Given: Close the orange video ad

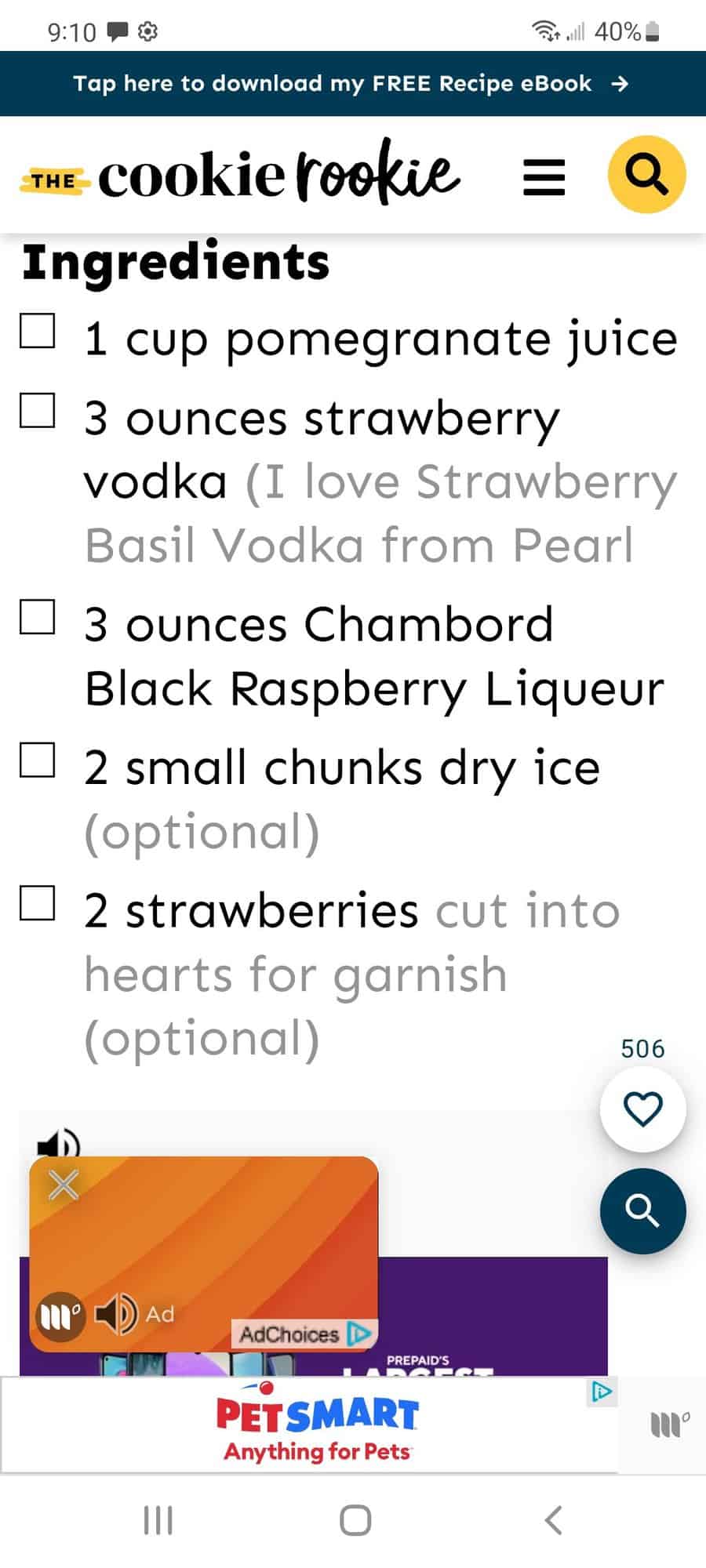Looking at the screenshot, I should pos(64,1185).
